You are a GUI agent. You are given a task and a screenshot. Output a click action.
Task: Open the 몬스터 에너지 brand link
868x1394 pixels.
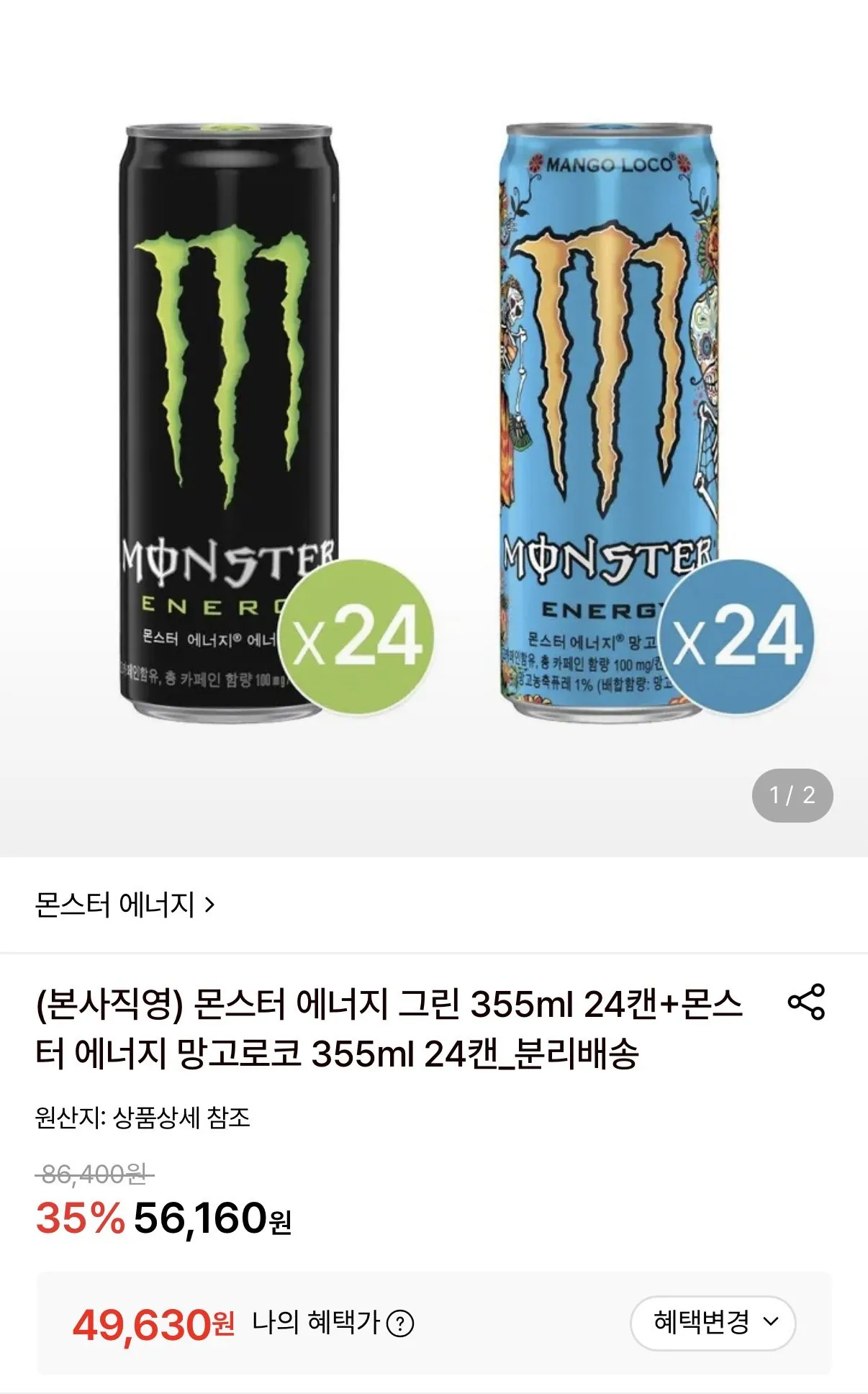125,905
